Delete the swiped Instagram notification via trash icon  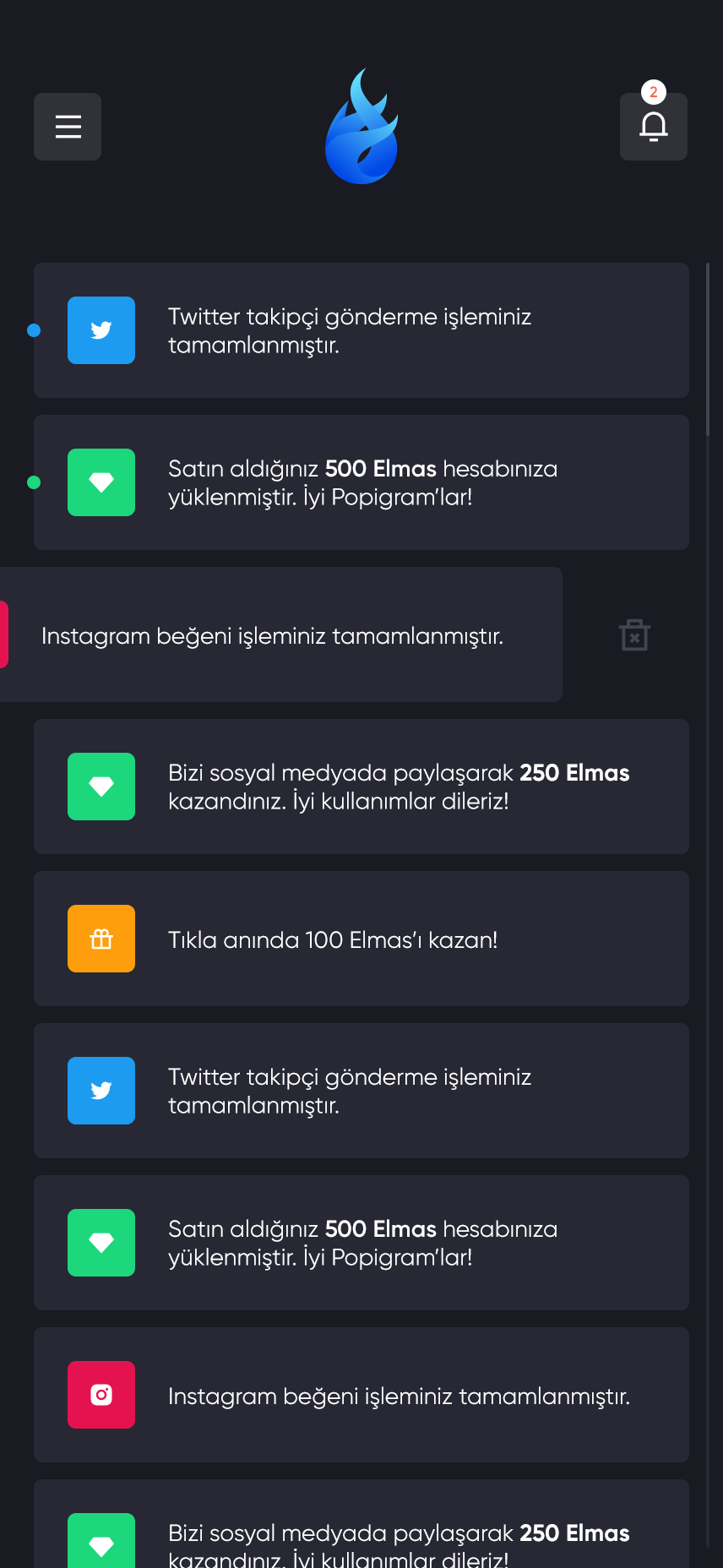pyautogui.click(x=634, y=634)
